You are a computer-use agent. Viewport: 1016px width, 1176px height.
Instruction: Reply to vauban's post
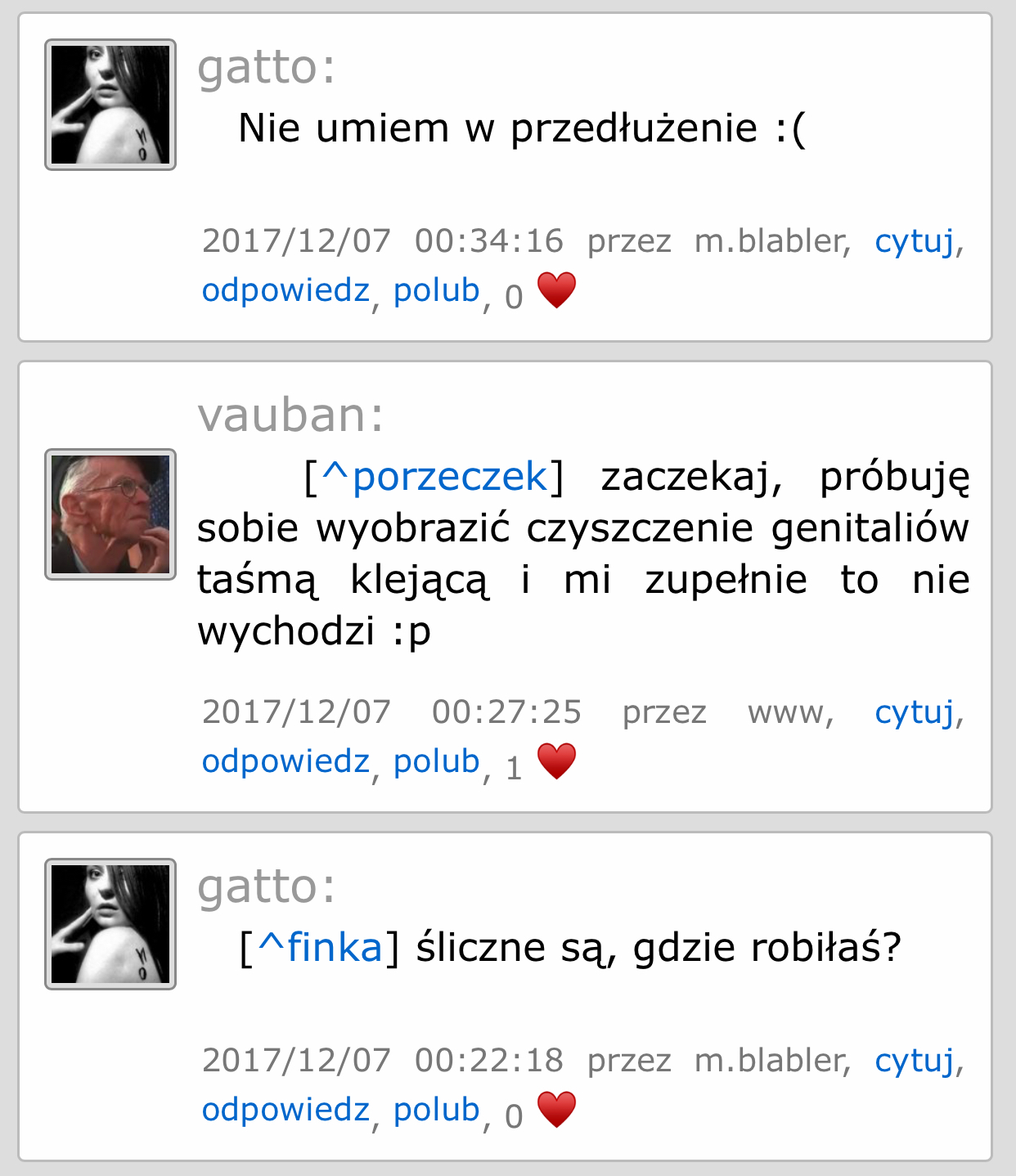pos(285,761)
